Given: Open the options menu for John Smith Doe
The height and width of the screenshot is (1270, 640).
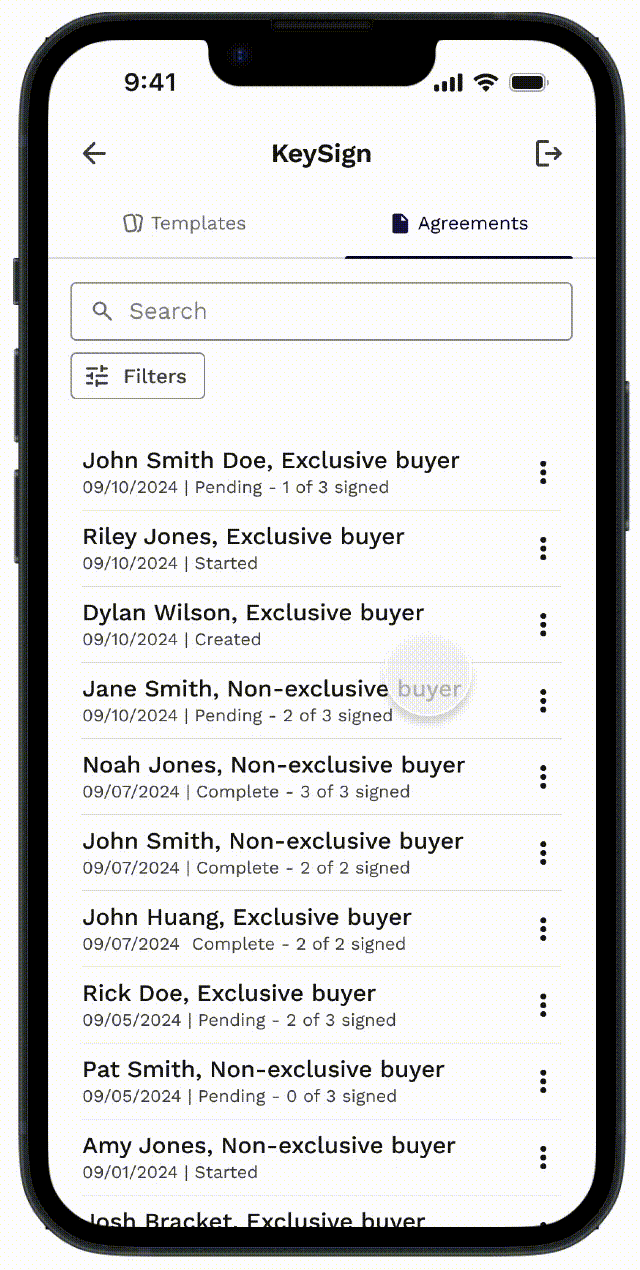Looking at the screenshot, I should 543,472.
